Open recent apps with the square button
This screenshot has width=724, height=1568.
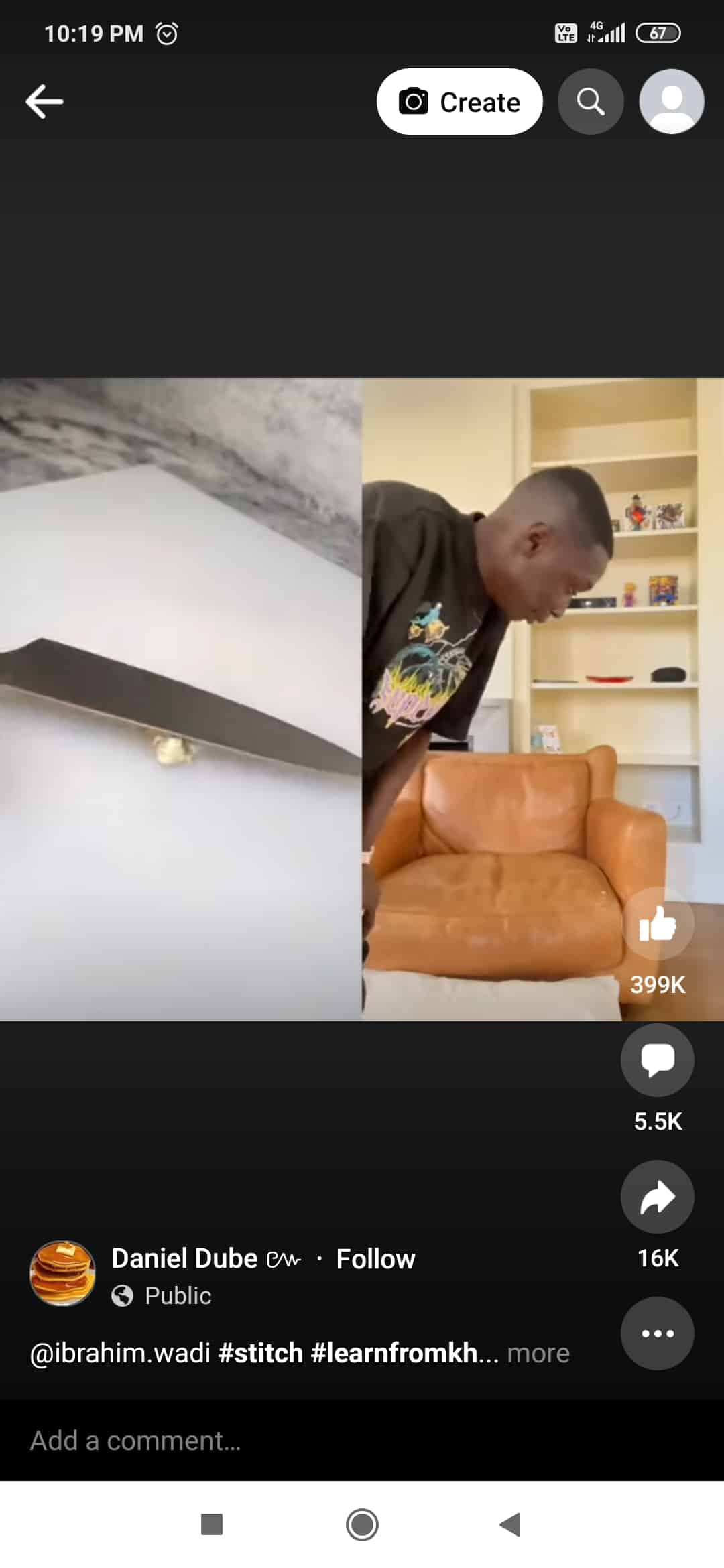(212, 1524)
